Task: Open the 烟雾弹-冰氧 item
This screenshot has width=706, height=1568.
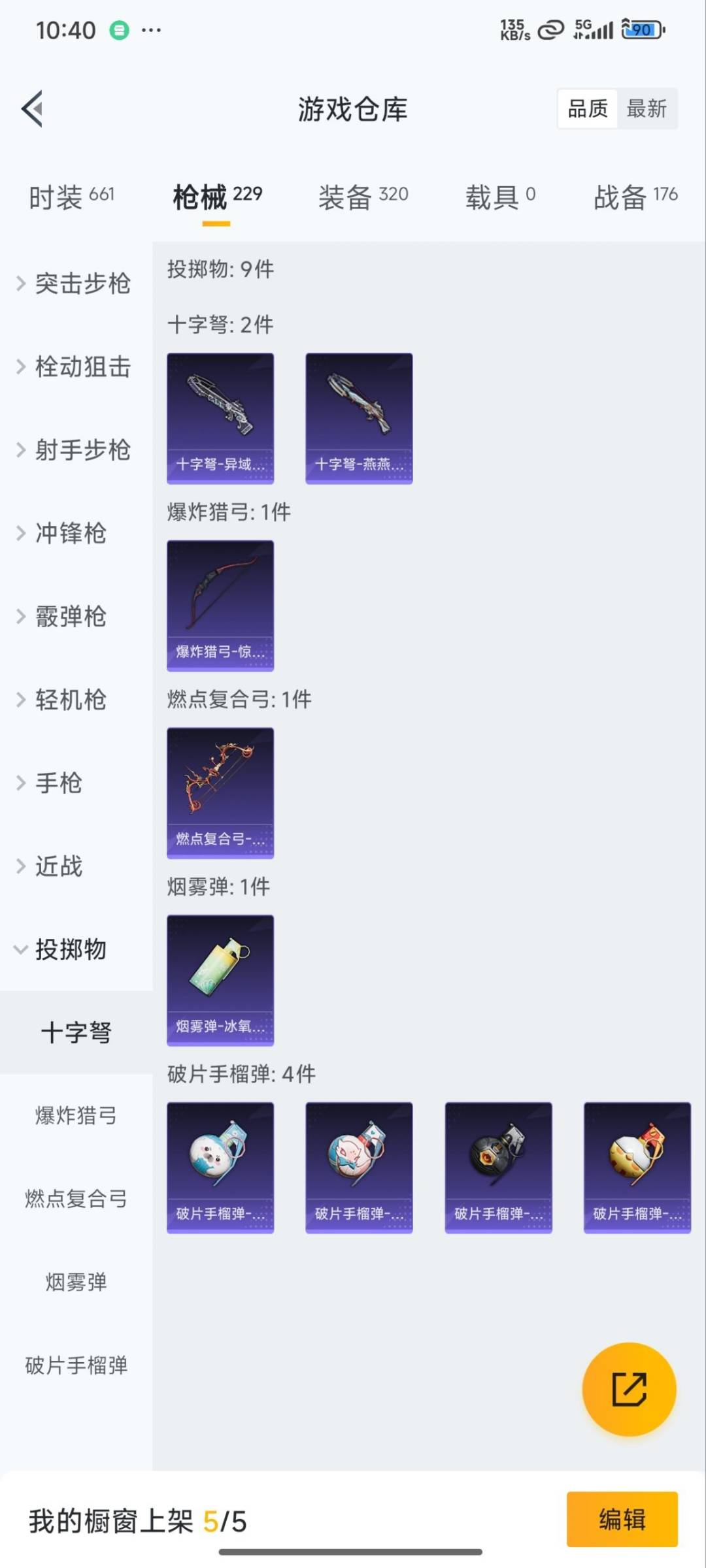Action: (220, 980)
